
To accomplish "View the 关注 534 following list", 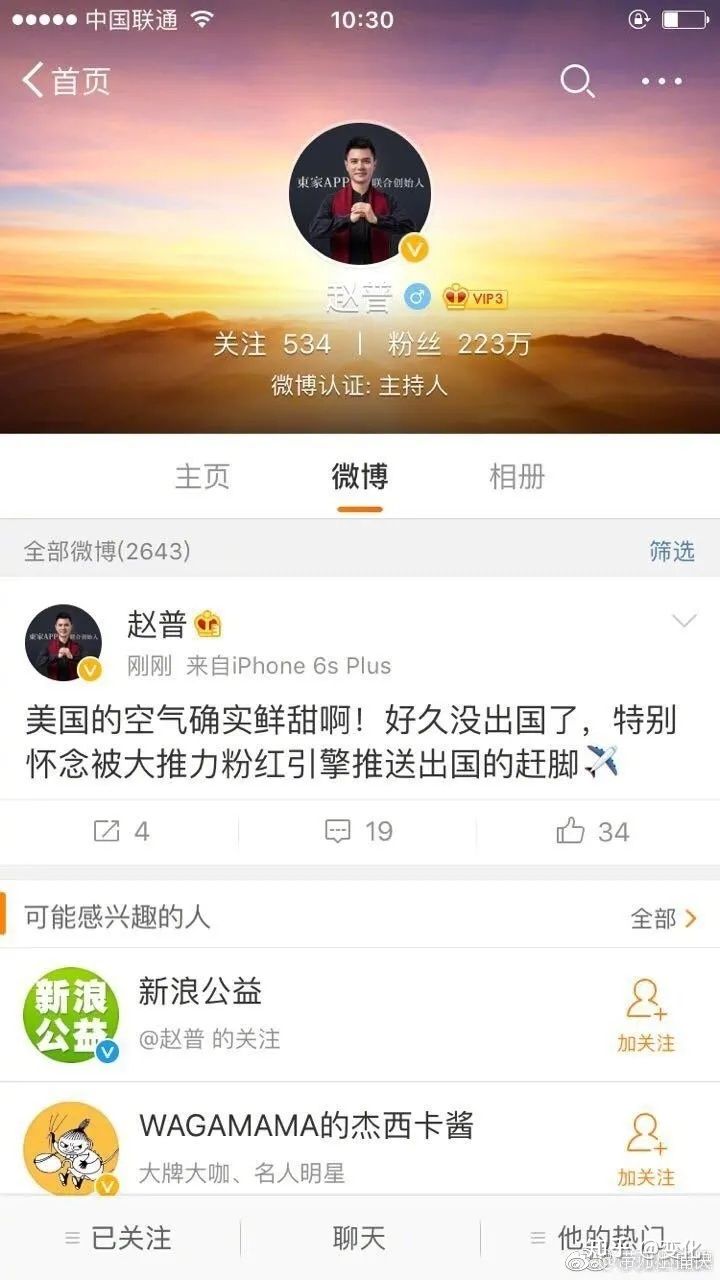I will [271, 345].
